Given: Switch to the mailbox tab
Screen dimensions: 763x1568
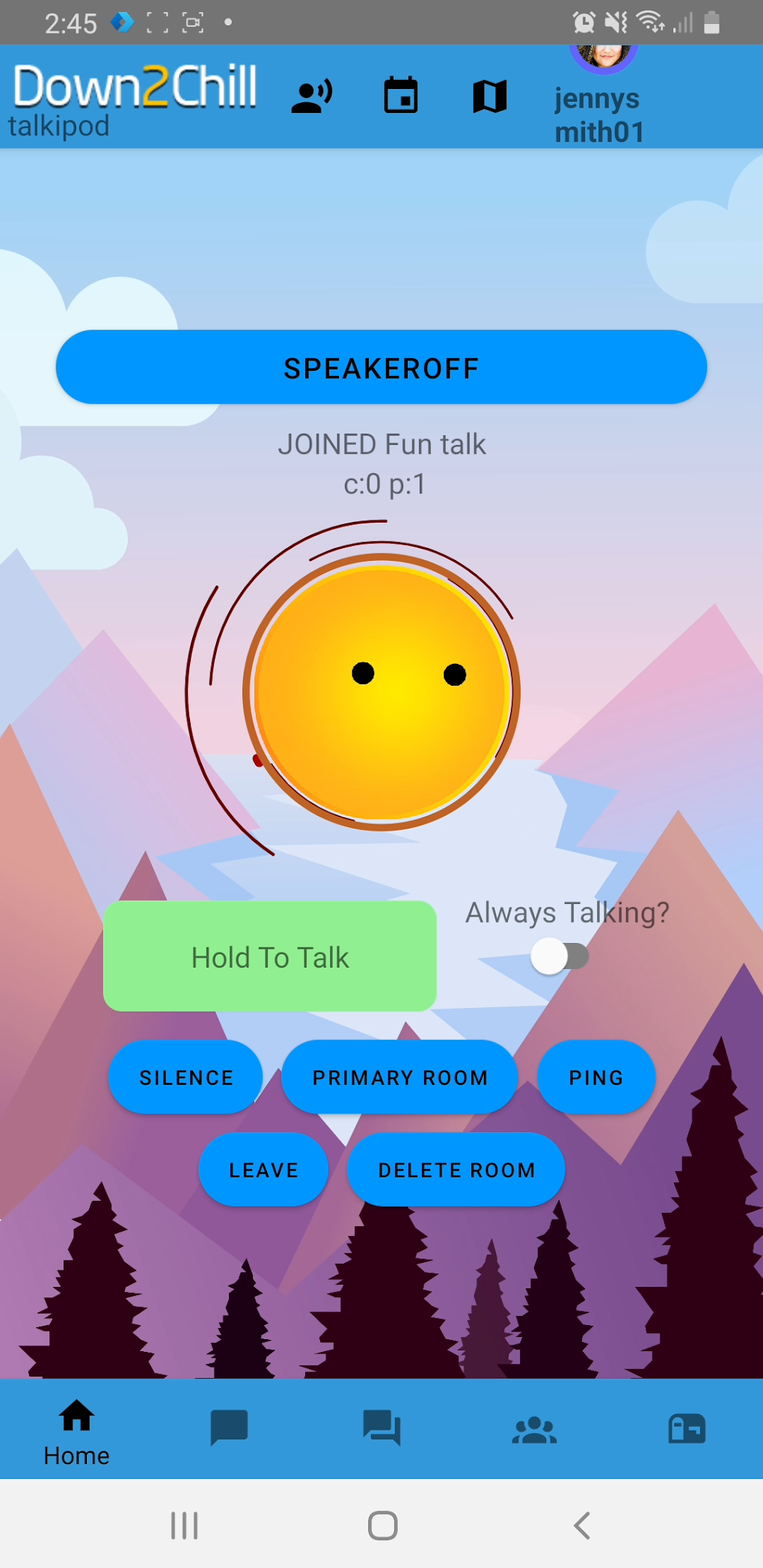Looking at the screenshot, I should pyautogui.click(x=687, y=1428).
